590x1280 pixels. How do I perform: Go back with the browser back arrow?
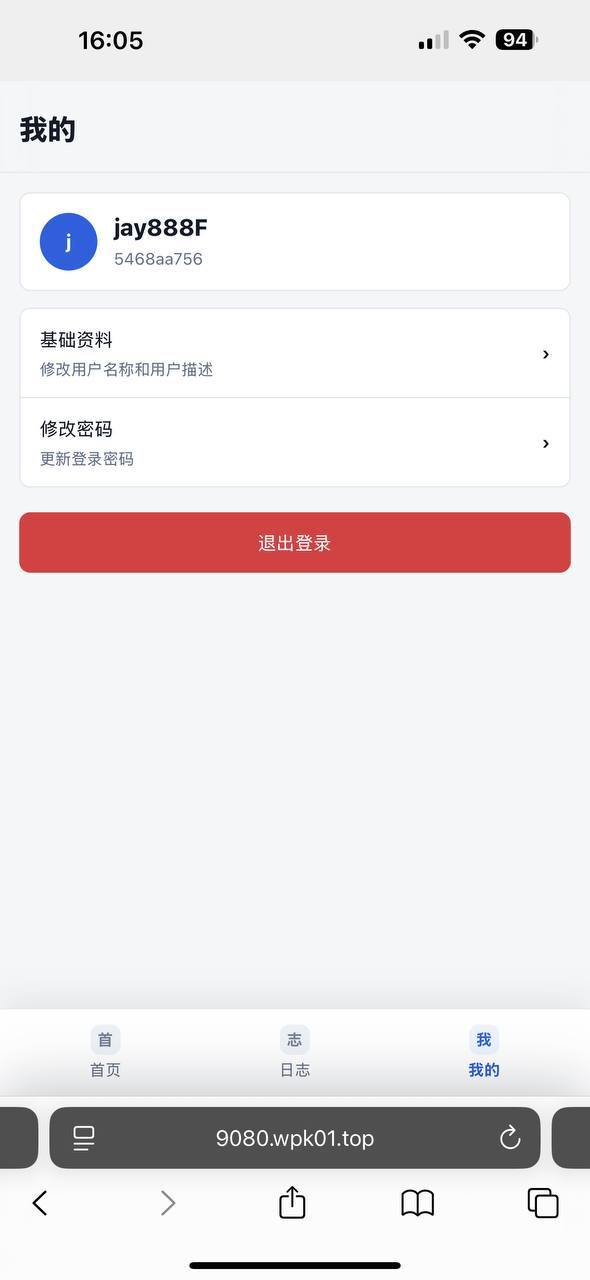point(40,1203)
